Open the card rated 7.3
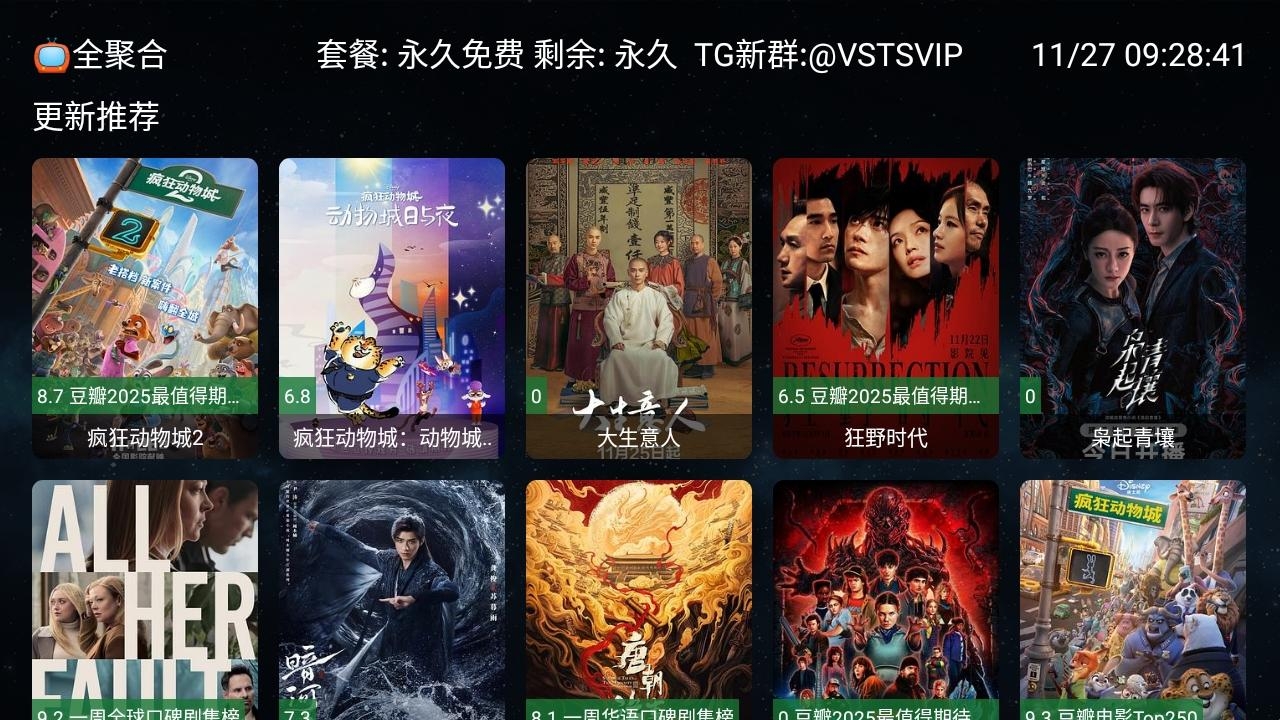Screen dimensions: 1280x720 tap(392, 600)
